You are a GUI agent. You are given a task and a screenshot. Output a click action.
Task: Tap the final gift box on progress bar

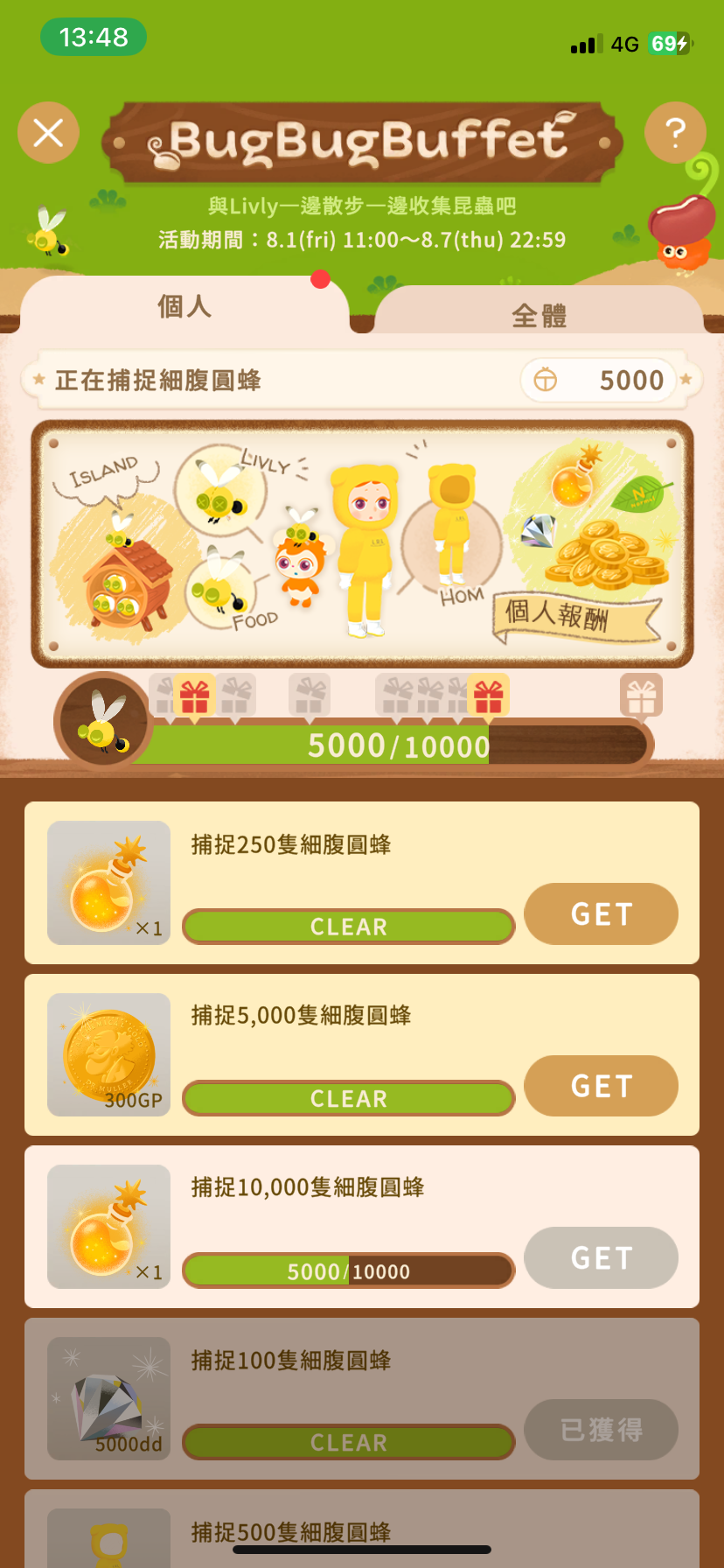(641, 696)
